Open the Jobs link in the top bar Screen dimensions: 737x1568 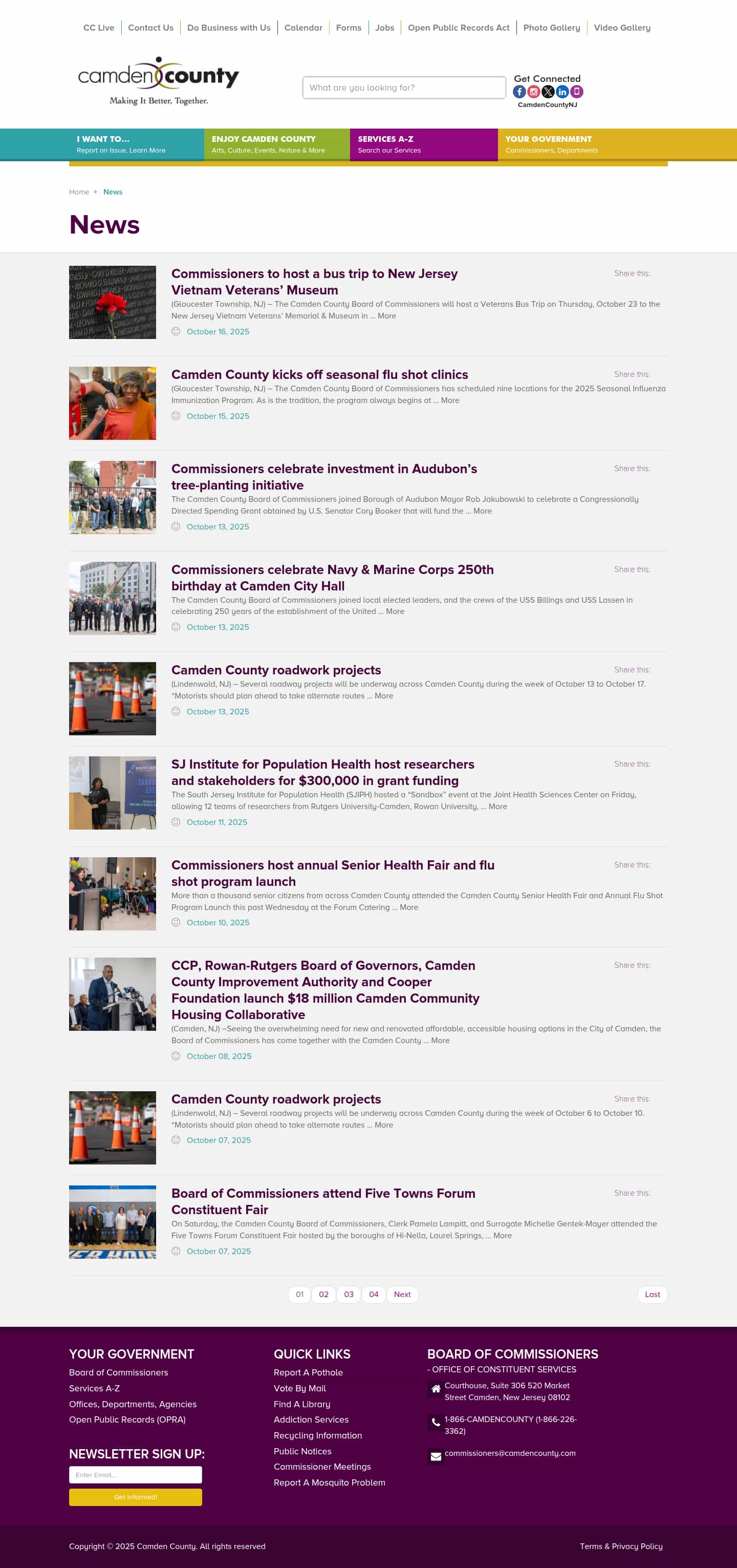click(384, 28)
